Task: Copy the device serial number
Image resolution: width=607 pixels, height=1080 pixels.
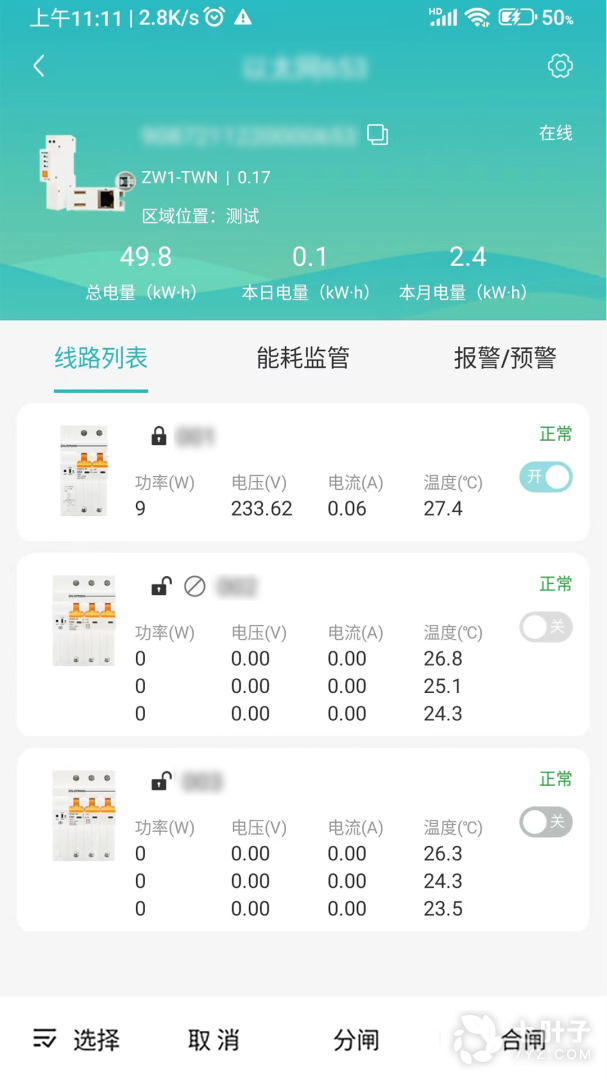Action: [377, 134]
